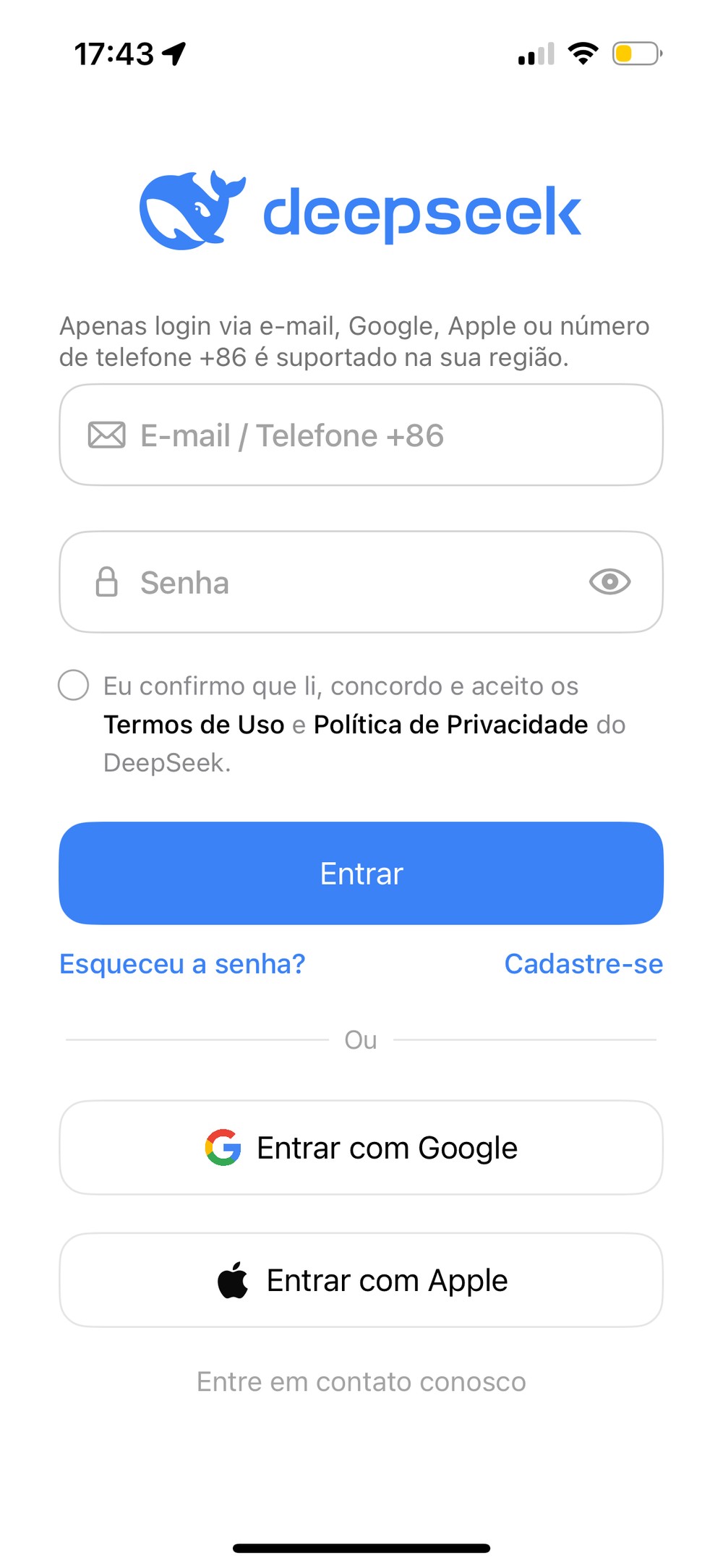The width and height of the screenshot is (723, 1568).
Task: Open Entre em contato conosco
Action: pyautogui.click(x=361, y=1382)
